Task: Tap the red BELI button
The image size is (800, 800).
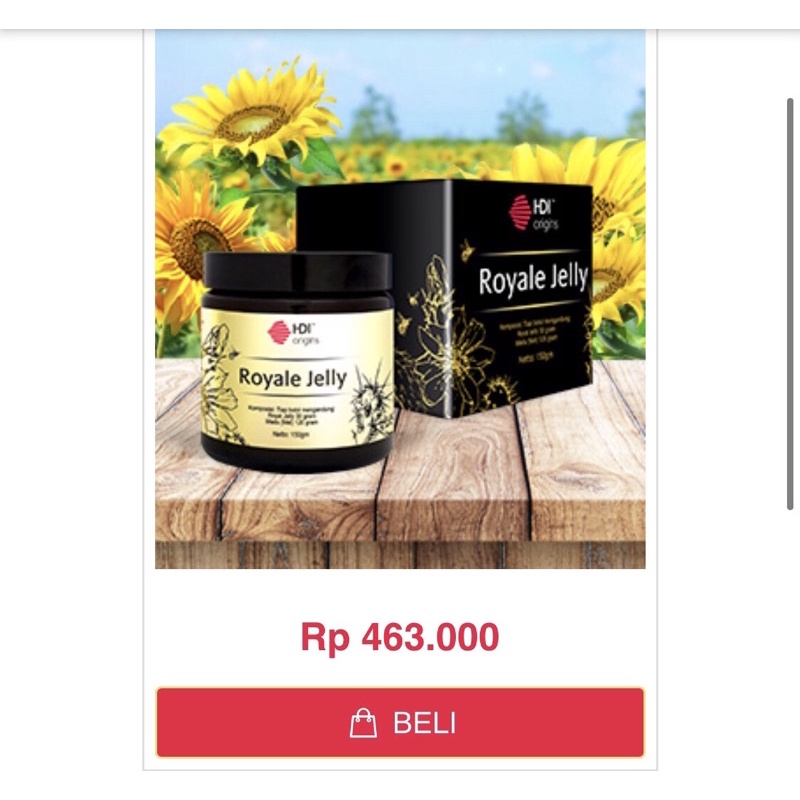Action: coord(400,722)
